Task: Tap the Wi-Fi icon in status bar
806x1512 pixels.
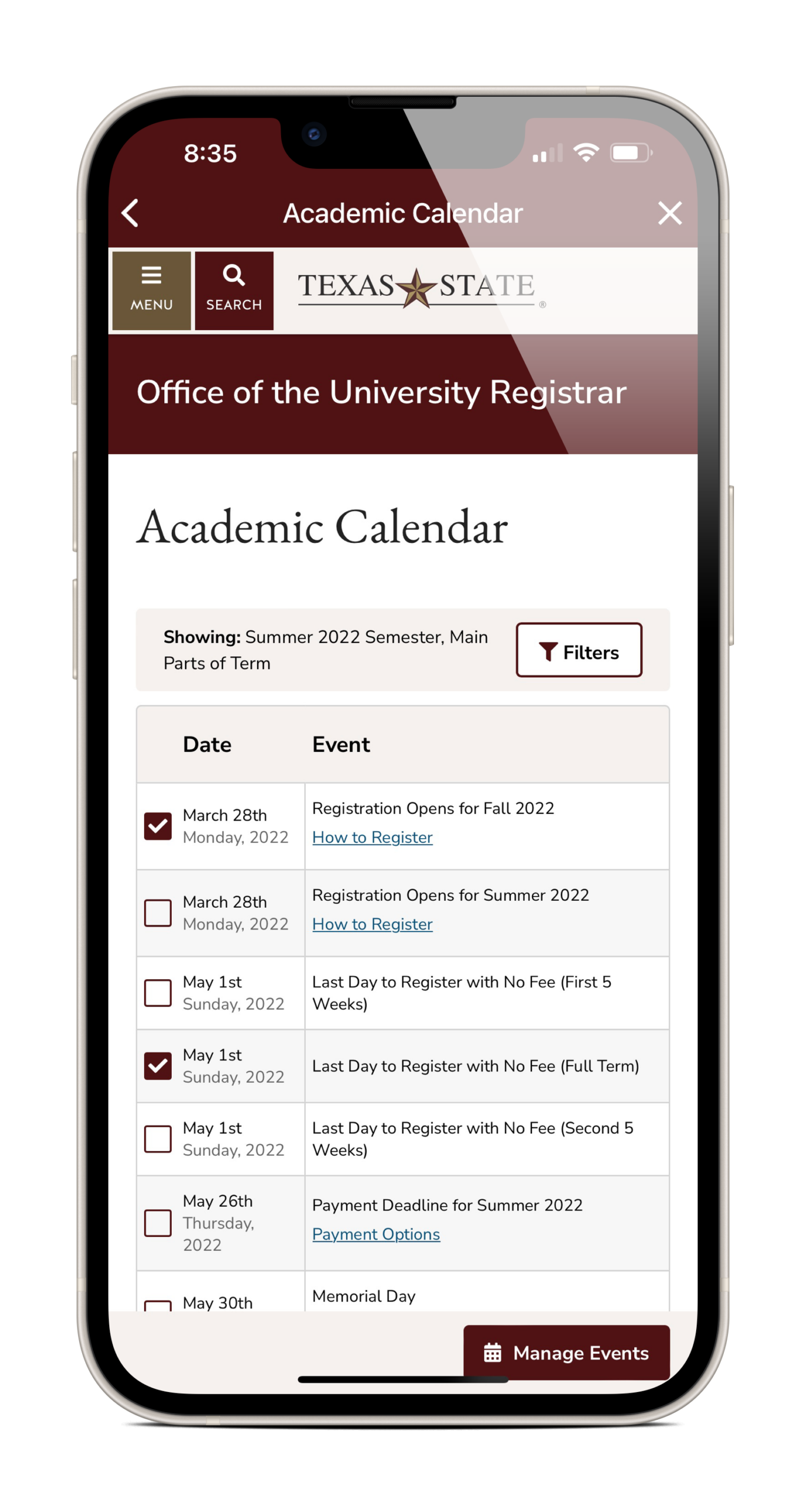Action: [x=585, y=152]
